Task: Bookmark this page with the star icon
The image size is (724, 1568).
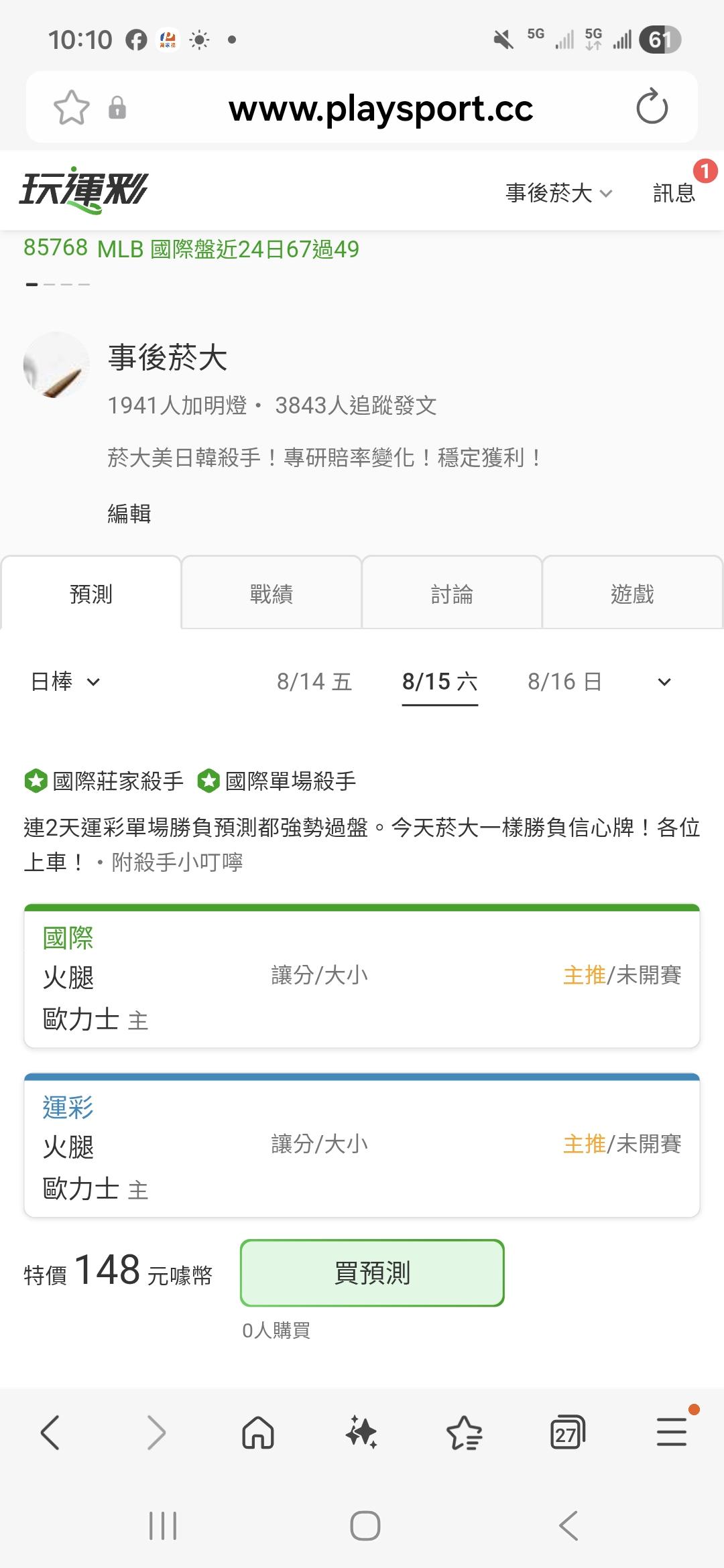Action: [71, 107]
